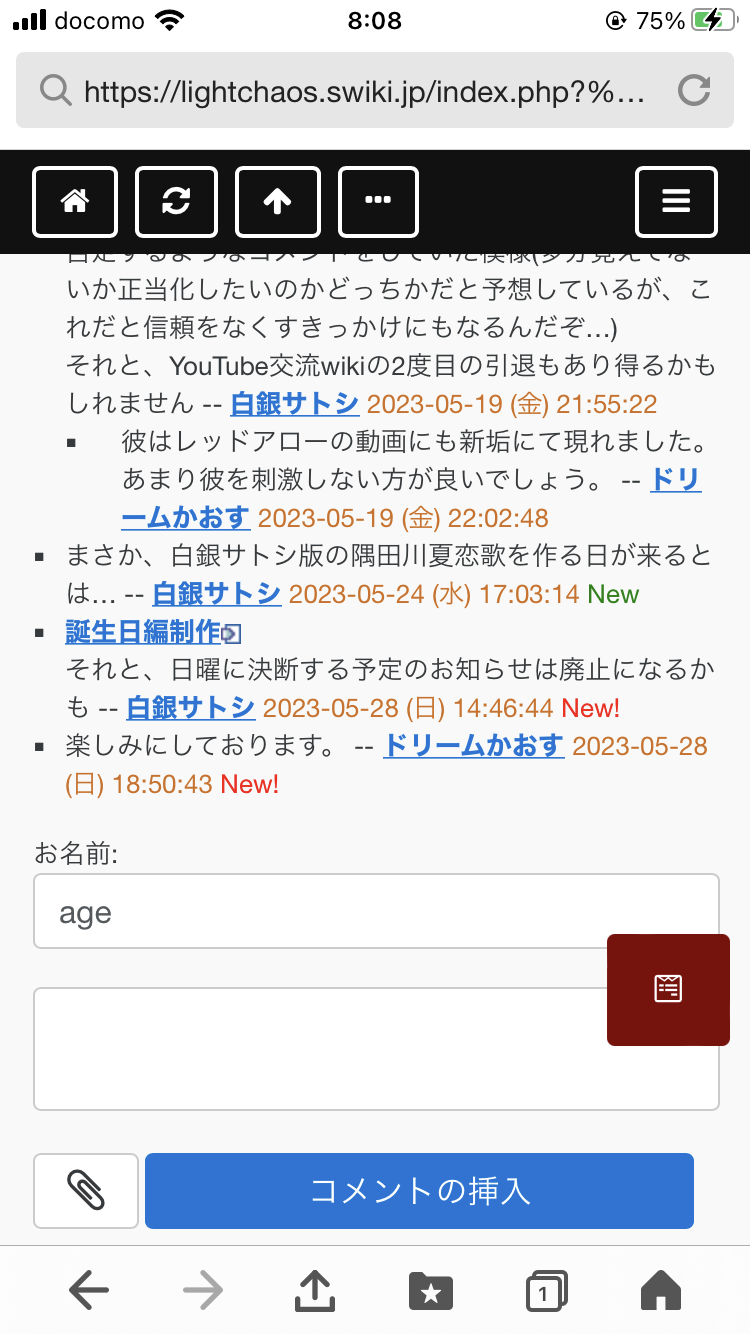This screenshot has height=1334, width=750.
Task: Open the 誕生日編制作 link
Action: [143, 632]
